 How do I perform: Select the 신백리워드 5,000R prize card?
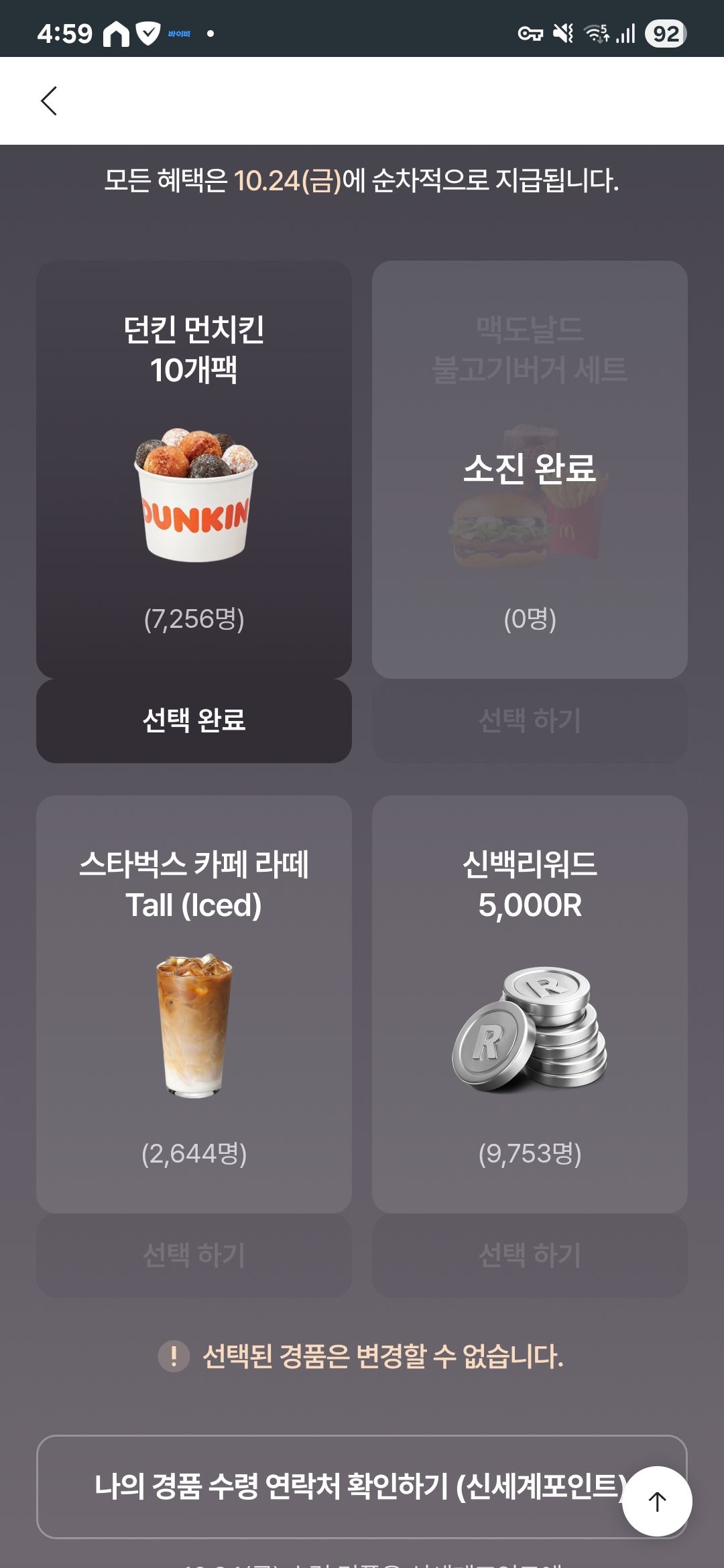tap(530, 1004)
